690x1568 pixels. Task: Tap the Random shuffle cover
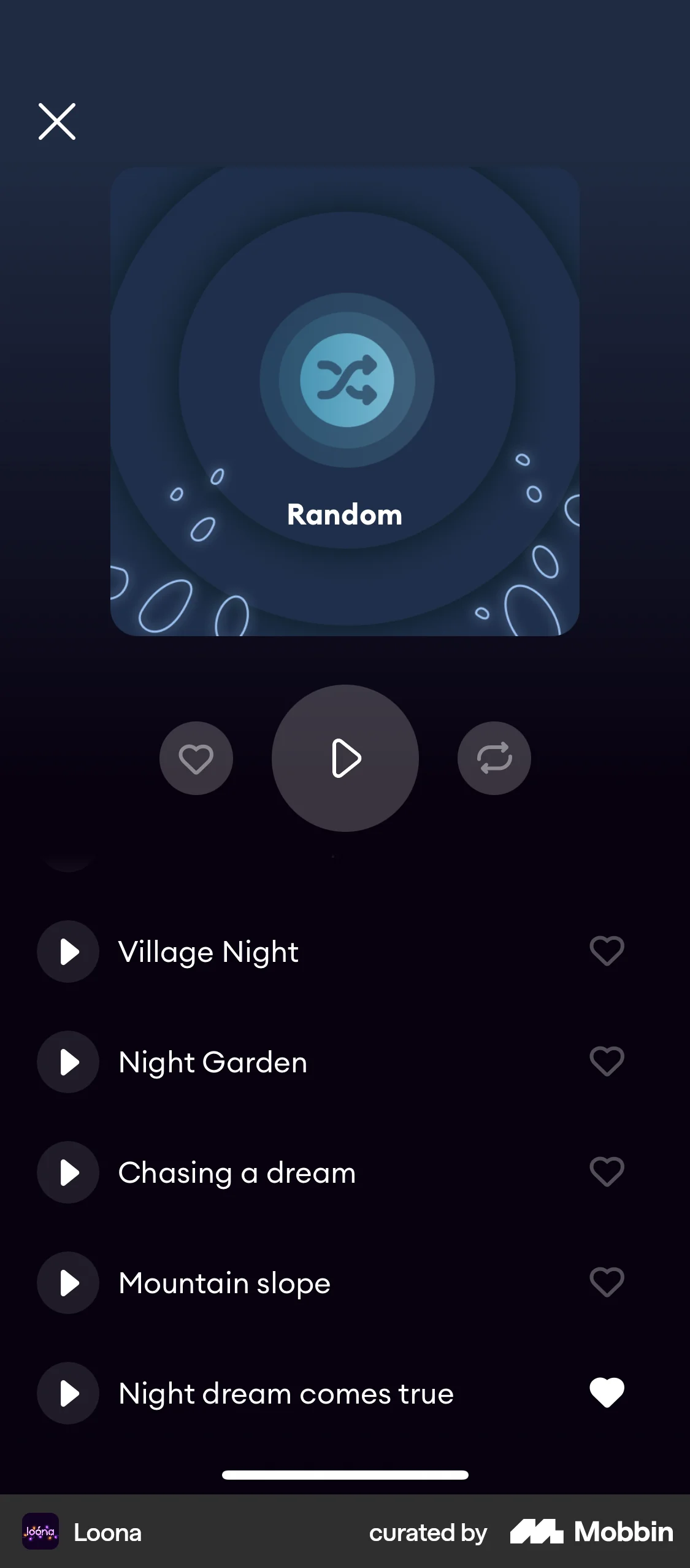(x=347, y=380)
